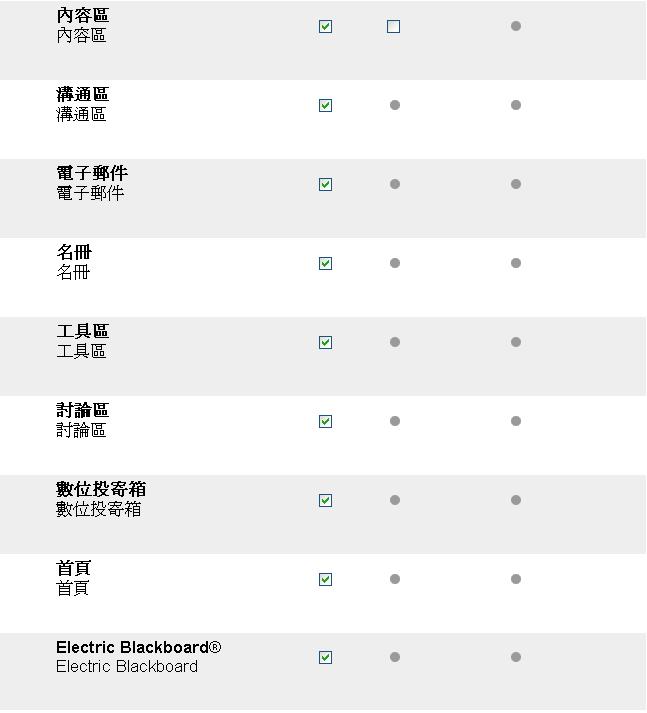
Task: Uncheck the Electric Blackboard checkbox
Action: (x=325, y=657)
